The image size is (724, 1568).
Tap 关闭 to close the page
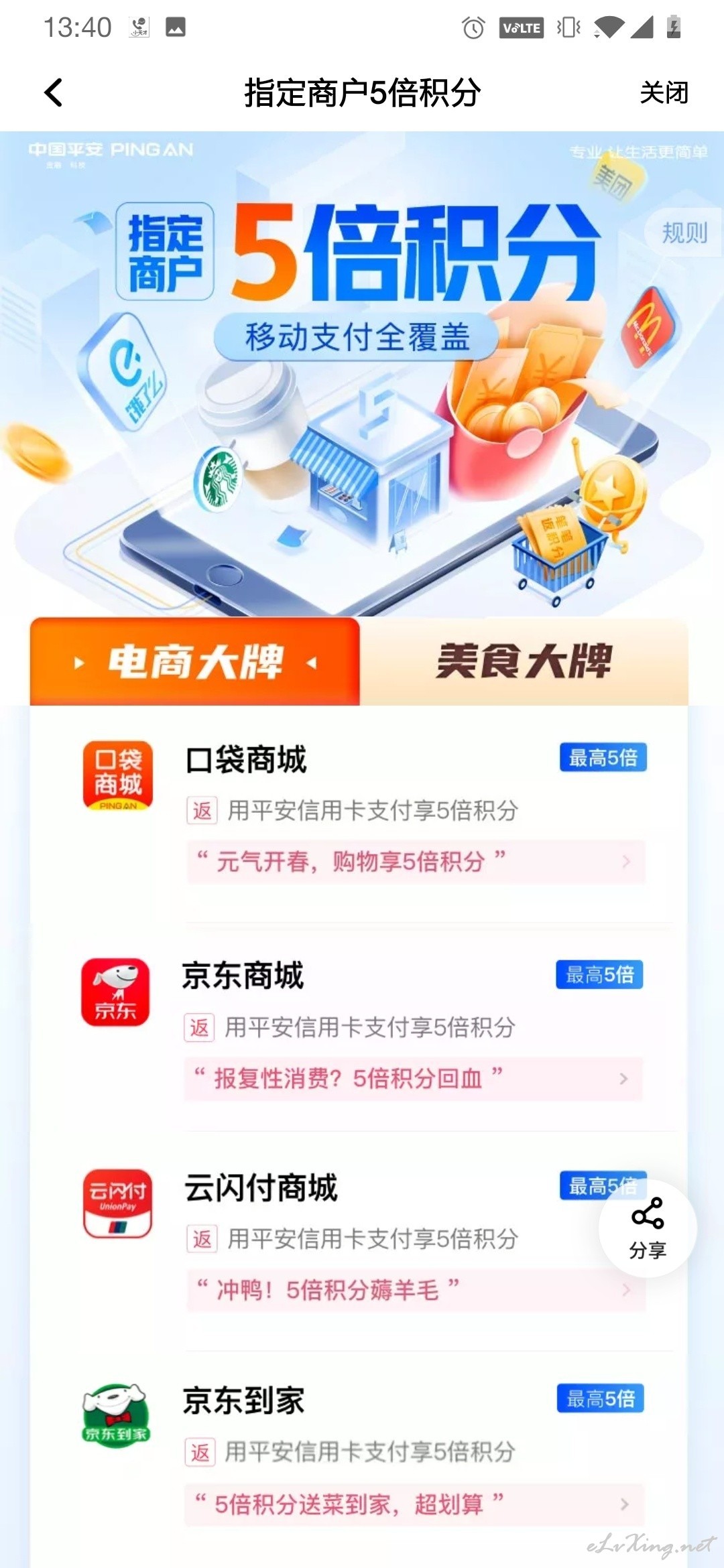(x=664, y=92)
